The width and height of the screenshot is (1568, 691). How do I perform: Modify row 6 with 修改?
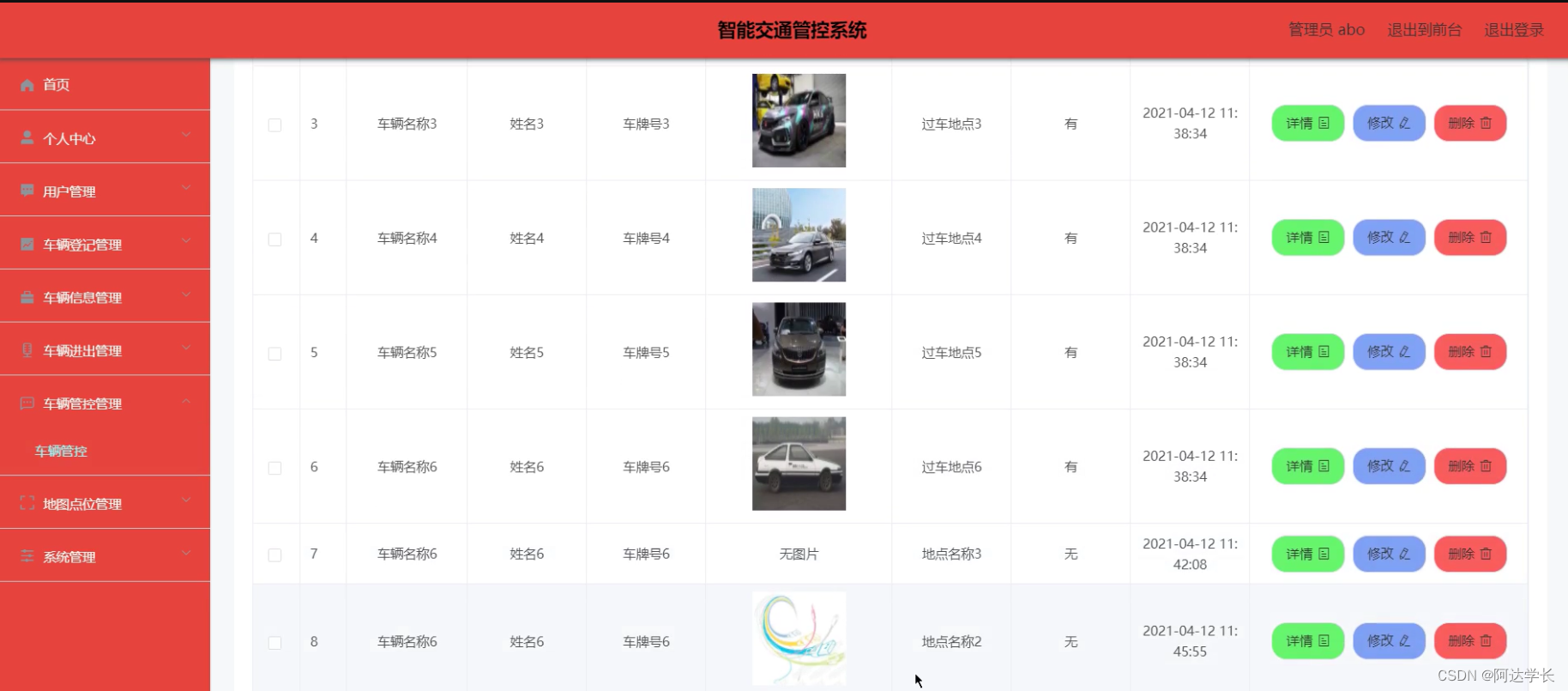pos(1389,466)
